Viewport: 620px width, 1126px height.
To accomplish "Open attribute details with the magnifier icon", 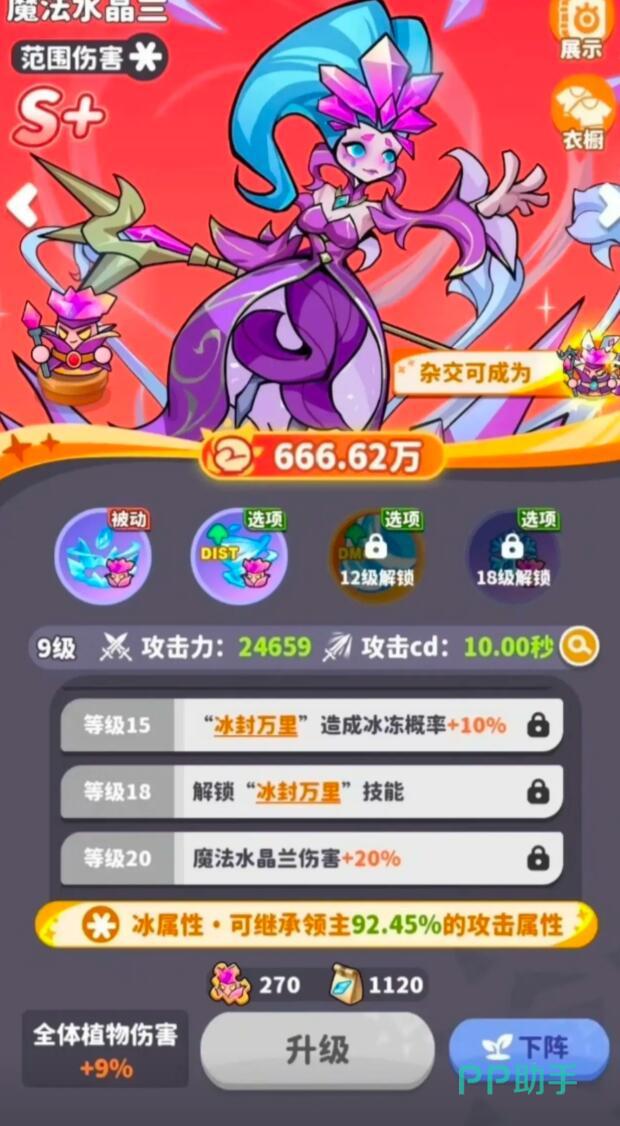I will pos(577,648).
